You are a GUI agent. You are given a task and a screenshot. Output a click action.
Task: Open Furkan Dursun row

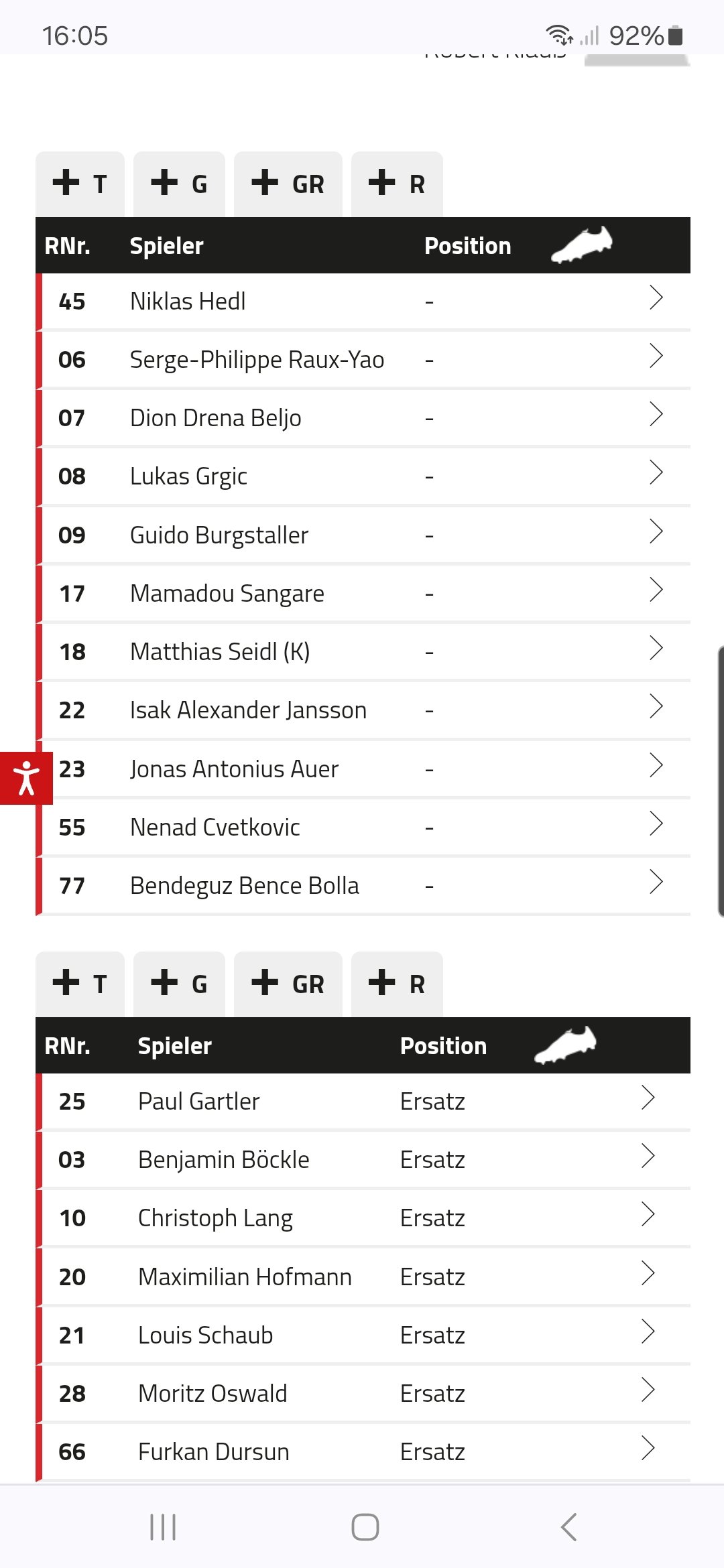pyautogui.click(x=363, y=1452)
